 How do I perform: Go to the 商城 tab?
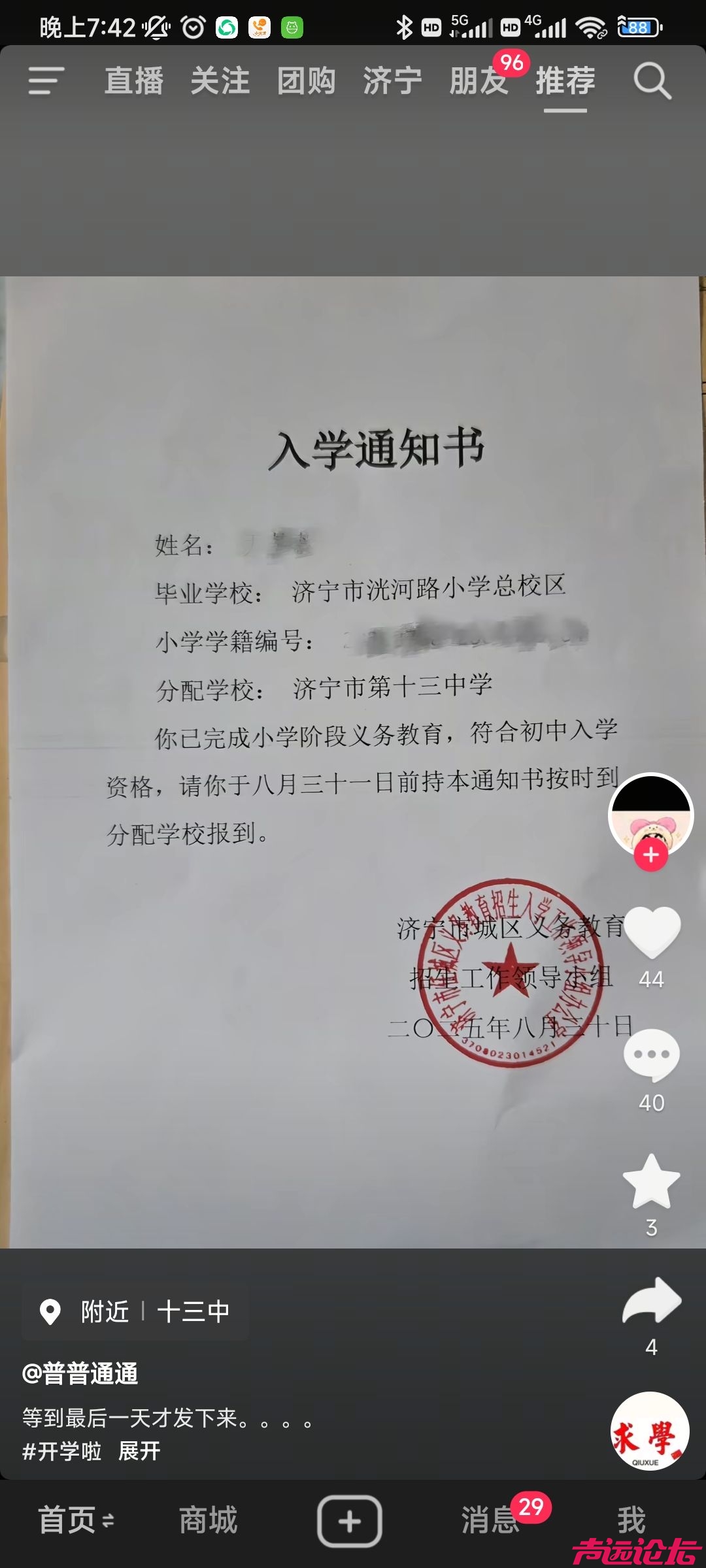208,1520
